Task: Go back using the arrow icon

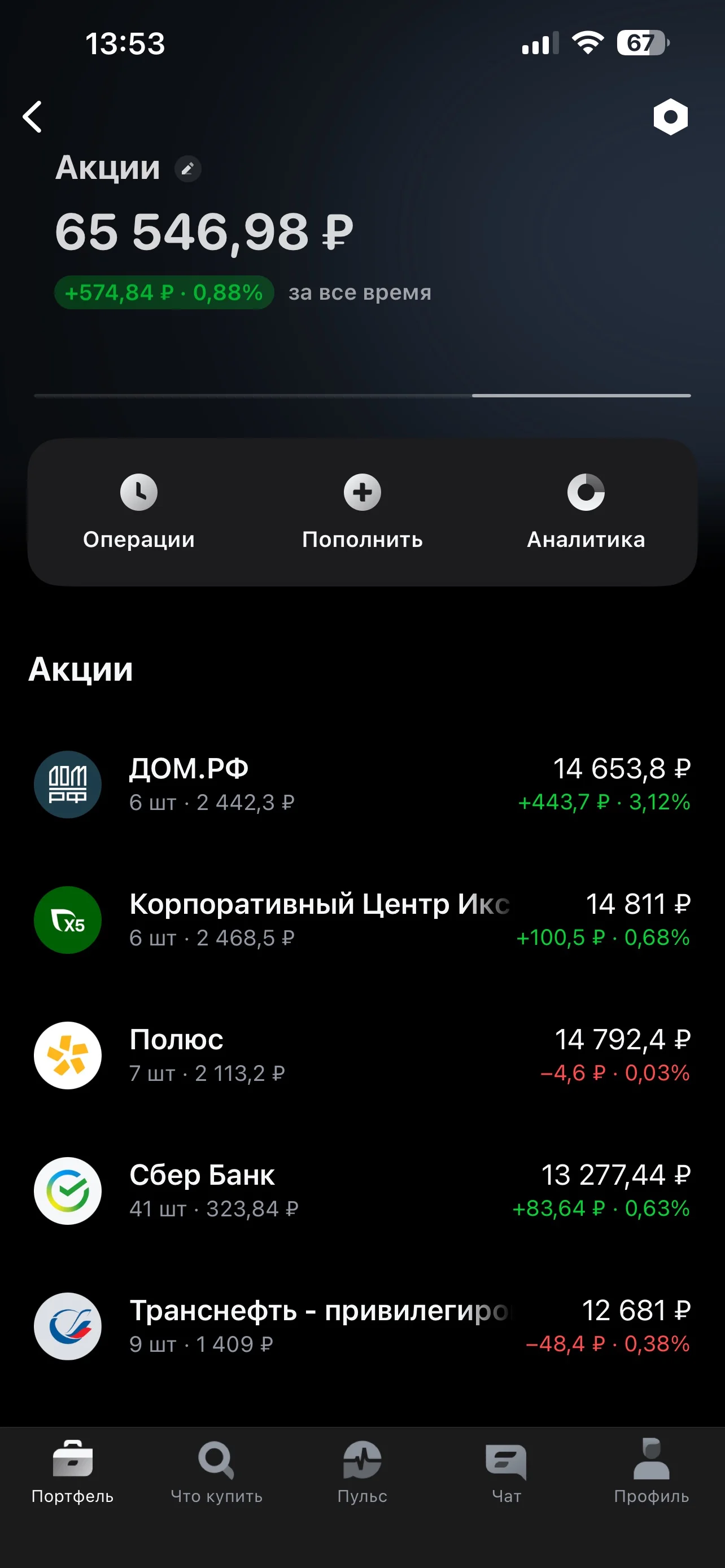Action: (32, 117)
